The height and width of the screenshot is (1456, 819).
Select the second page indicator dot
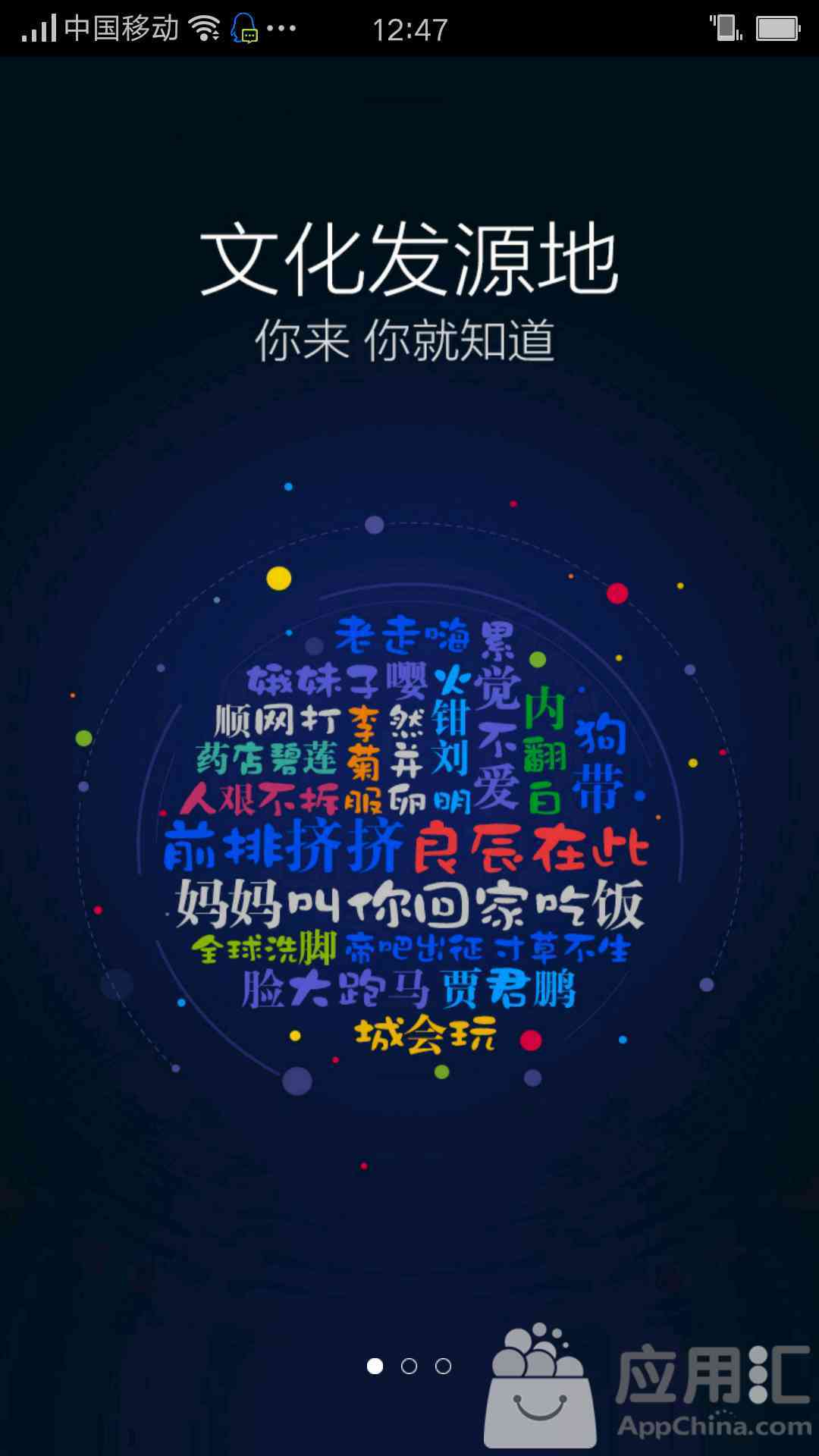[409, 1366]
